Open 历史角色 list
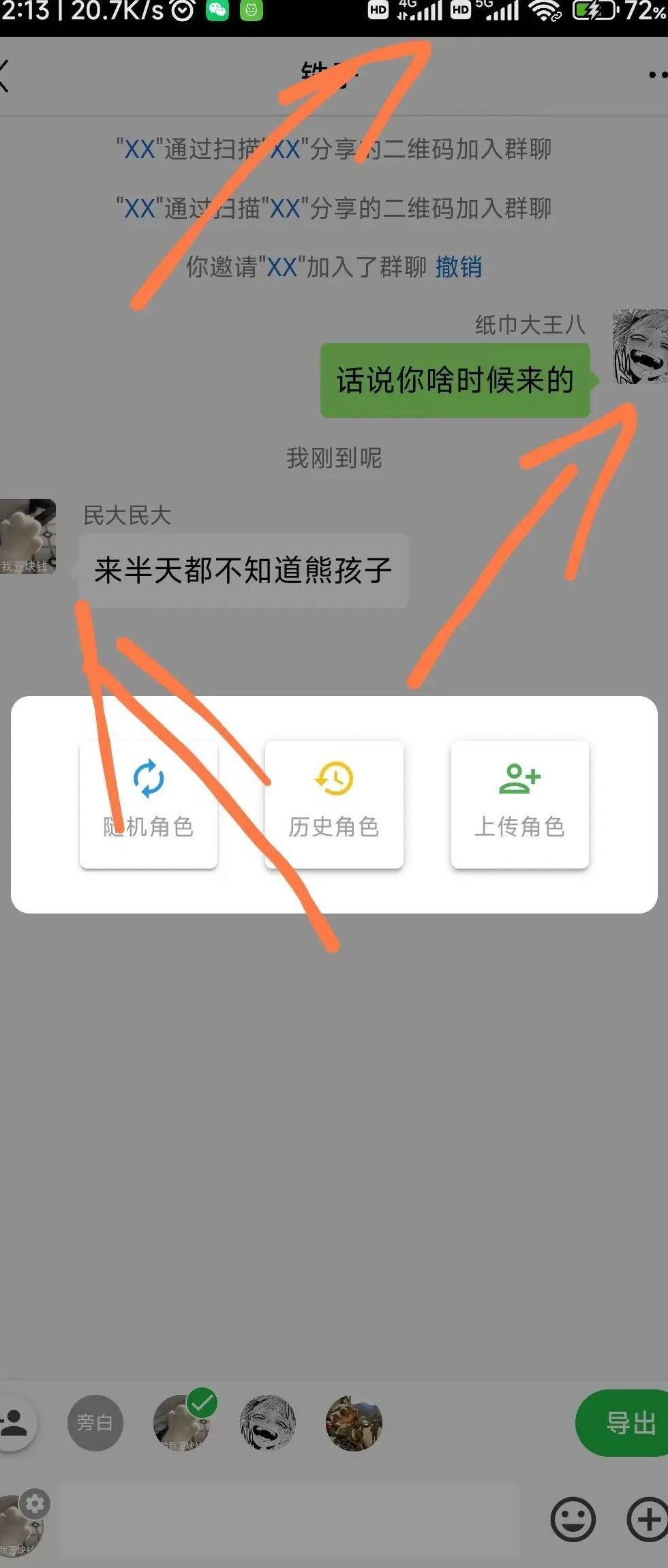Image resolution: width=668 pixels, height=1568 pixels. (x=334, y=803)
